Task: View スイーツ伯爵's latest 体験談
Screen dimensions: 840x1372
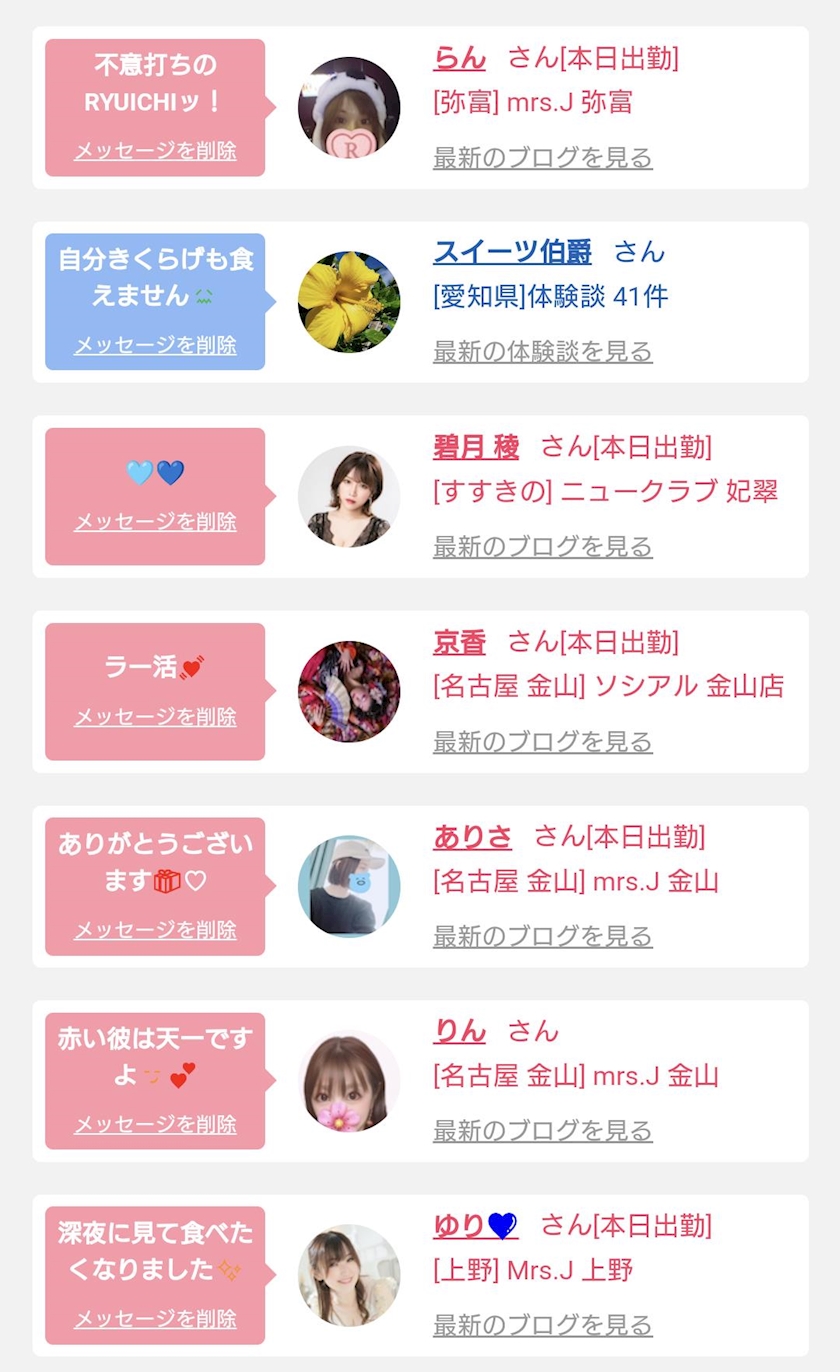Action: [x=543, y=352]
